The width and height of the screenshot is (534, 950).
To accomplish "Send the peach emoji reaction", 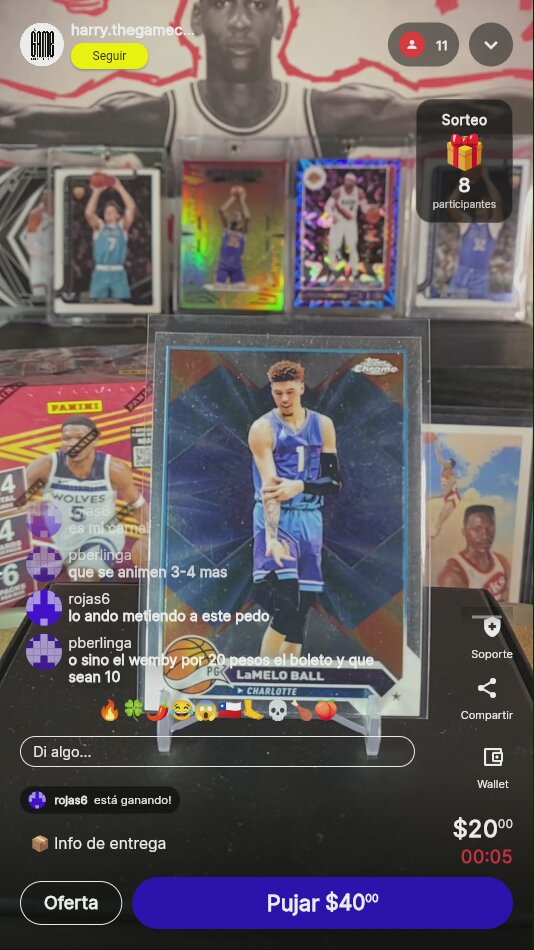I will coord(325,710).
